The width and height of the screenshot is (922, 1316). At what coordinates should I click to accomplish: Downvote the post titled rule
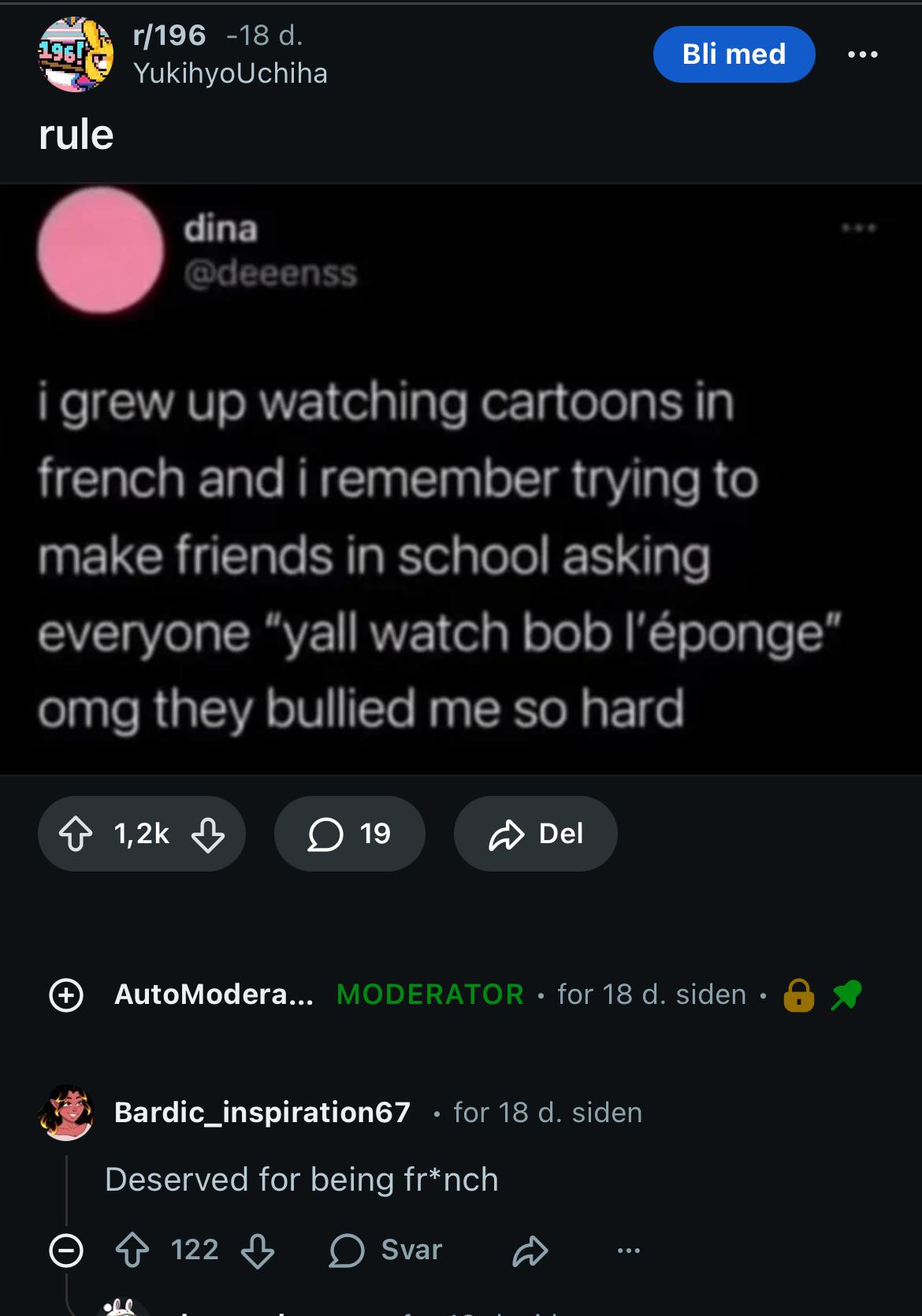click(x=208, y=834)
